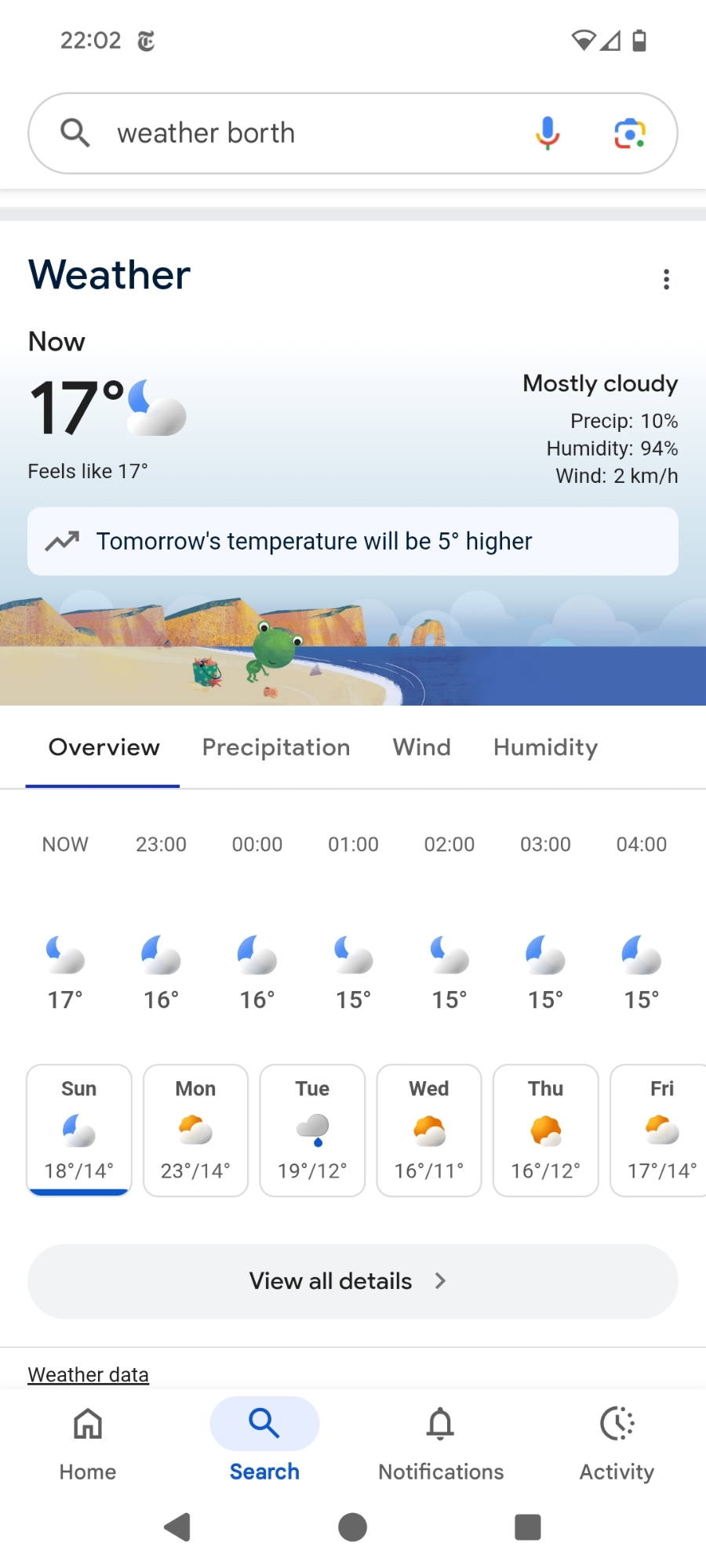Go to the Home tab
The width and height of the screenshot is (706, 1568).
[88, 1443]
